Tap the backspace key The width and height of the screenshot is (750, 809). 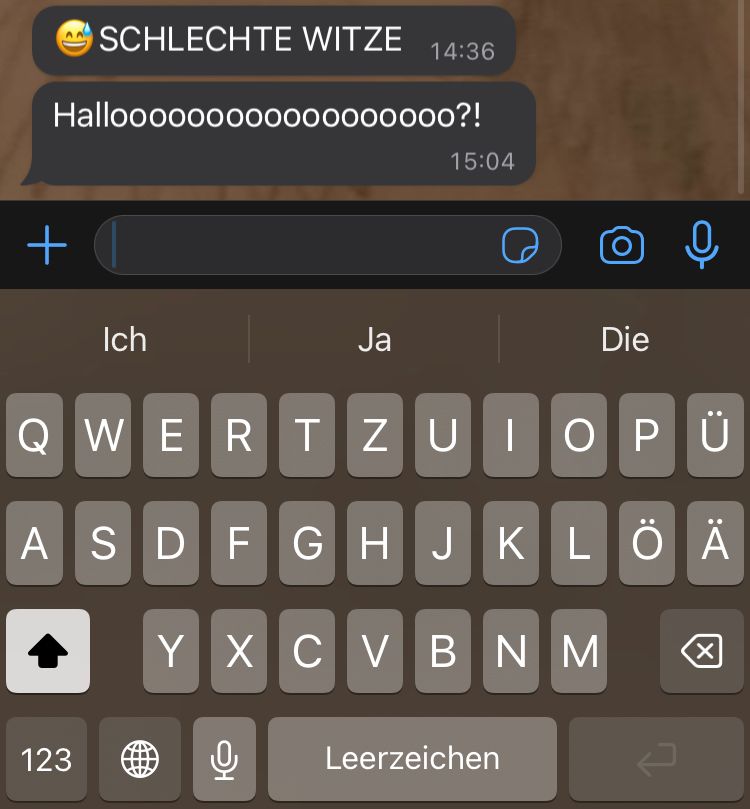pyautogui.click(x=701, y=652)
